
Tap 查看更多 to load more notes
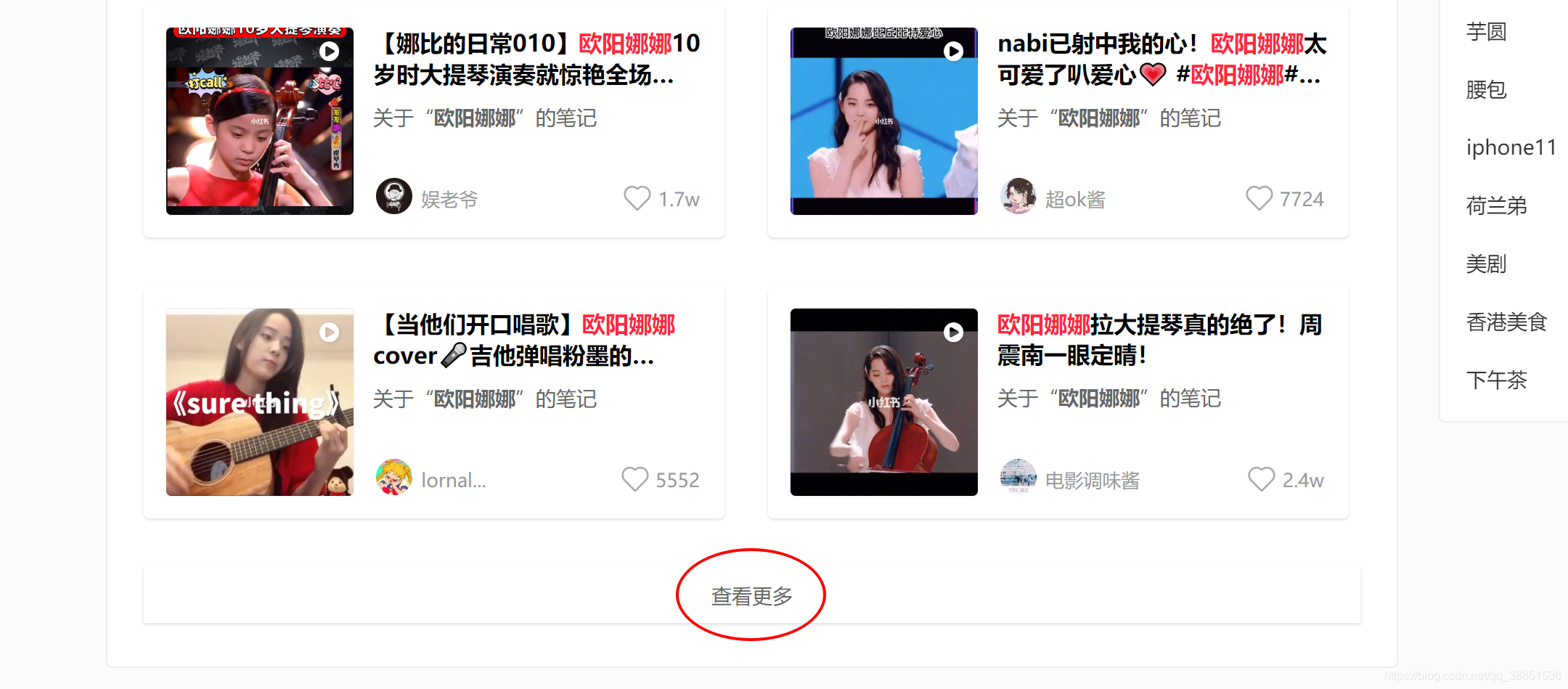(751, 596)
